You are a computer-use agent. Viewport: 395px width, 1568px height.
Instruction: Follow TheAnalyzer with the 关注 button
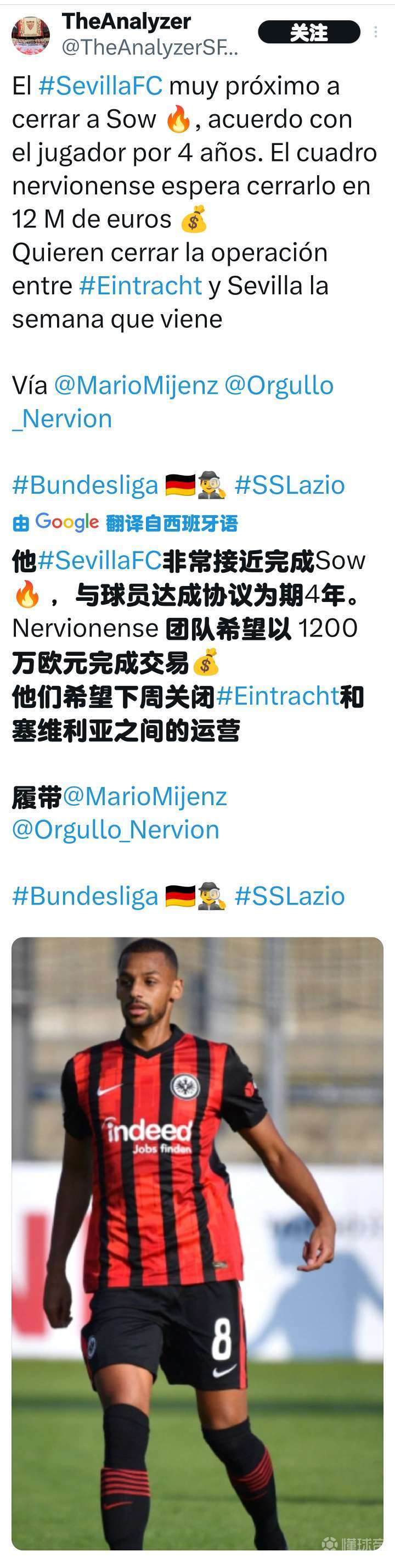tap(309, 32)
